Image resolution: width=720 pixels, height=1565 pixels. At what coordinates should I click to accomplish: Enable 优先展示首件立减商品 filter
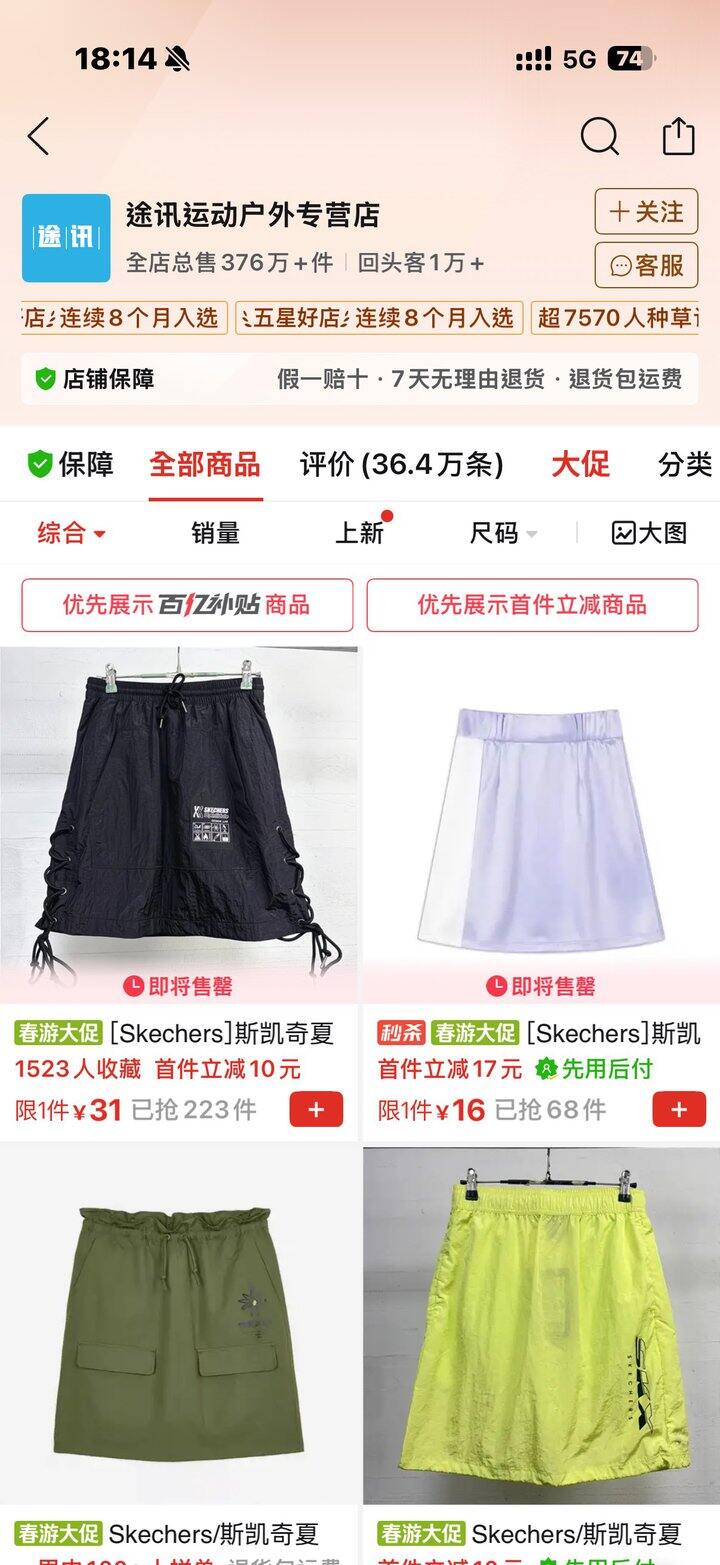click(x=532, y=605)
